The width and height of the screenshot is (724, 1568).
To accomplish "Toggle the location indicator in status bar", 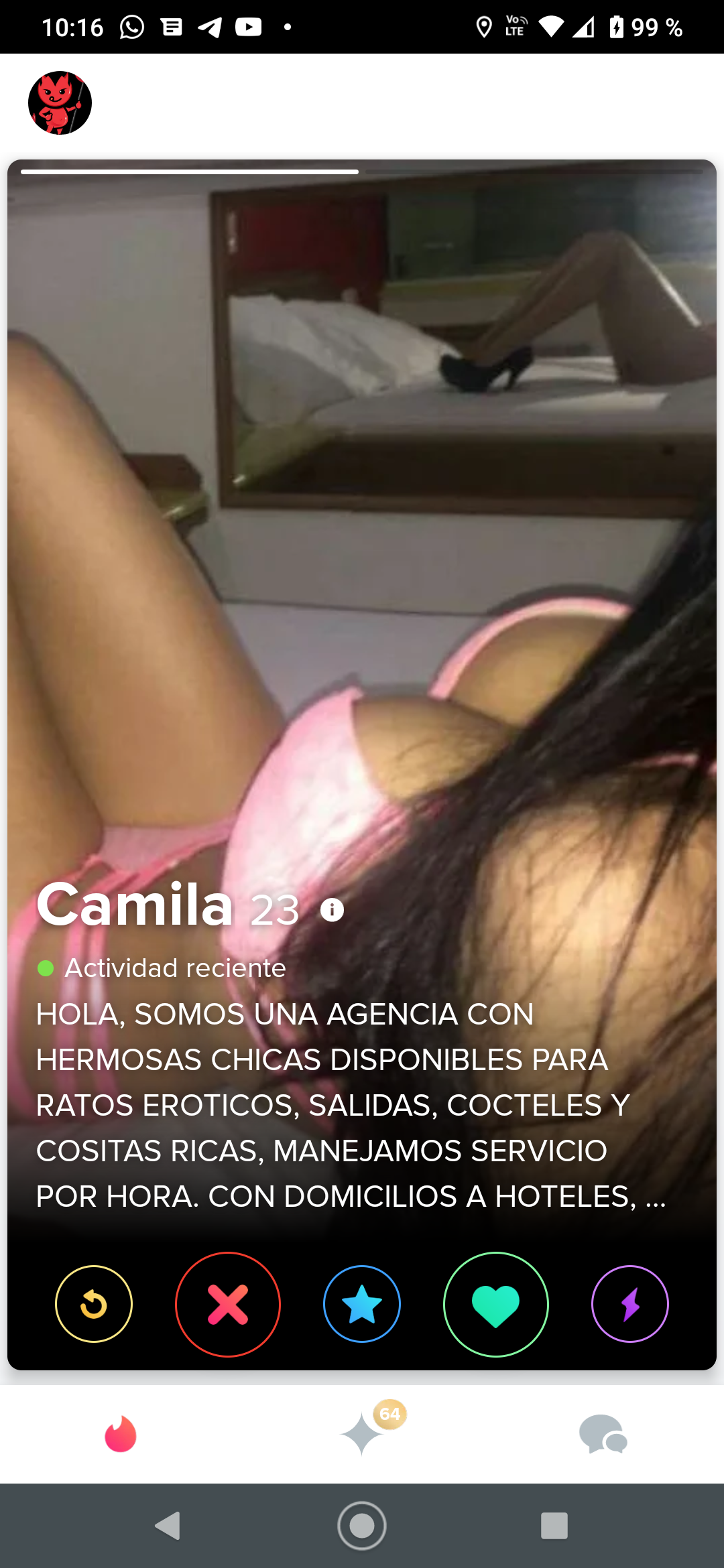I will (x=484, y=26).
